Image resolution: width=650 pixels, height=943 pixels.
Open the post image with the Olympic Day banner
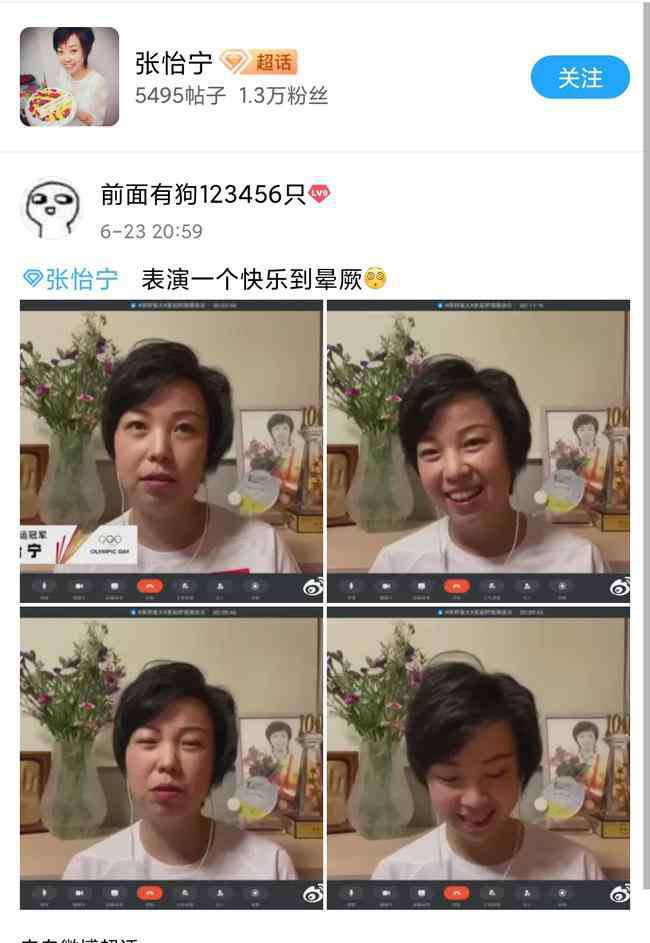(x=171, y=450)
